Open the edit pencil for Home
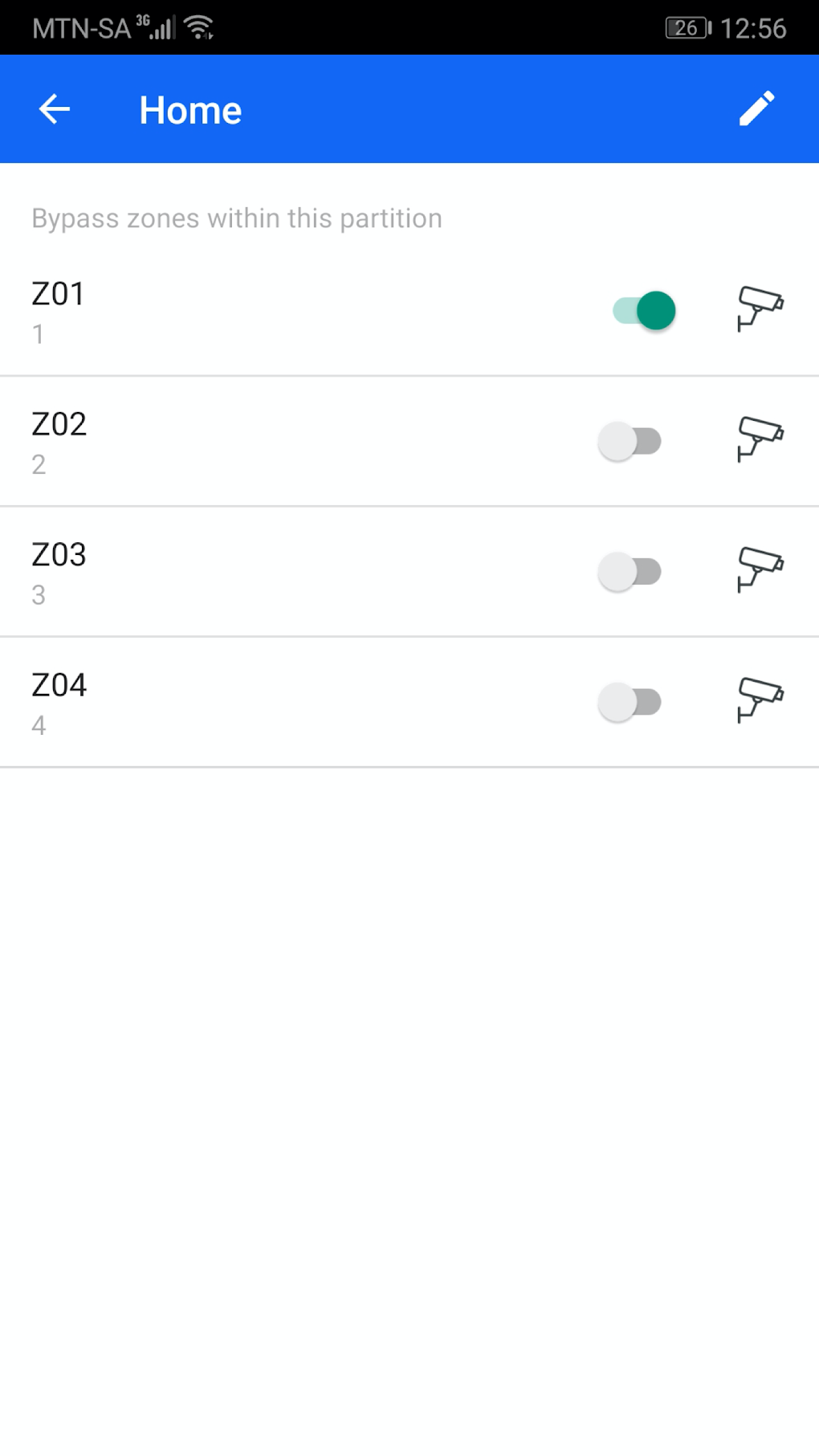 click(756, 109)
